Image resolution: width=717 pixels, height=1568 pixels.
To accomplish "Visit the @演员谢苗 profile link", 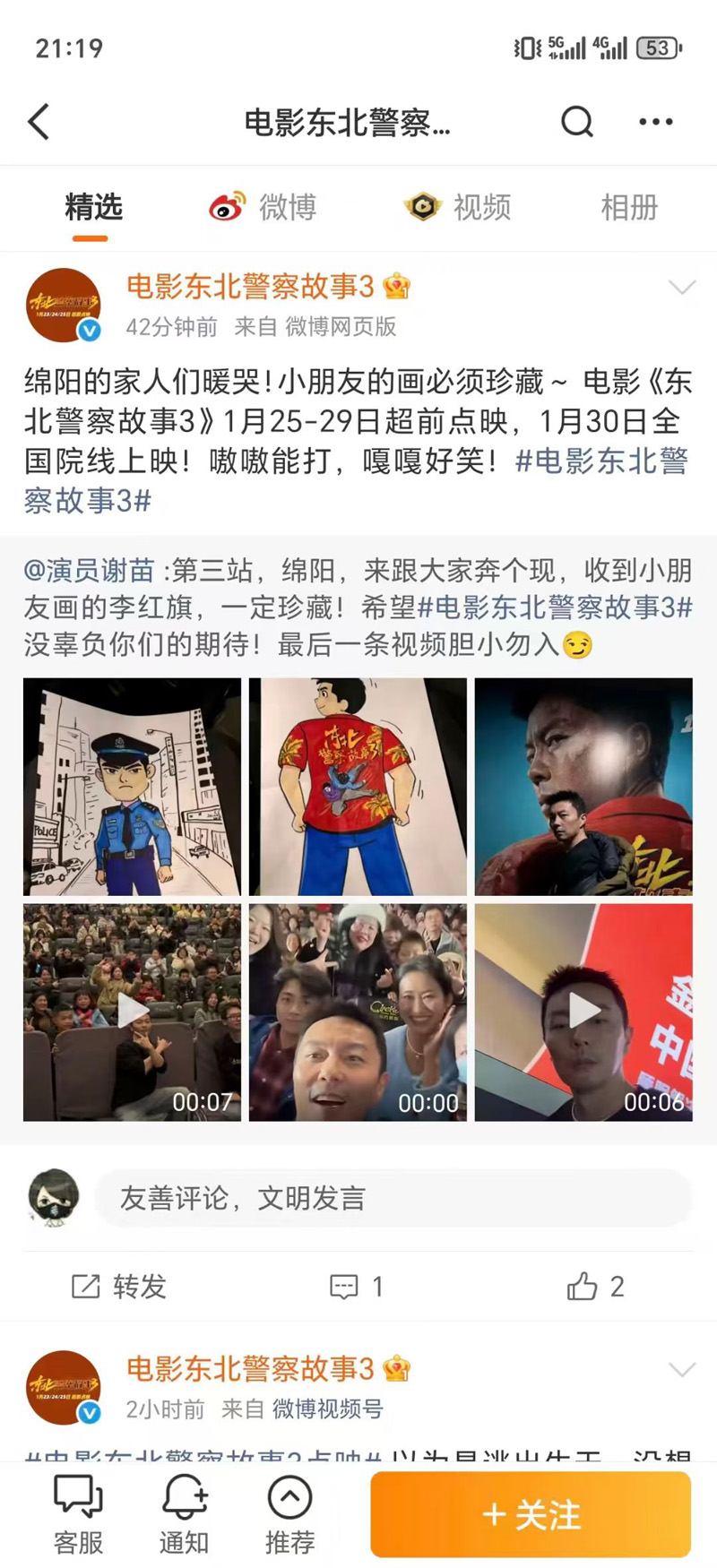I will pyautogui.click(x=89, y=571).
